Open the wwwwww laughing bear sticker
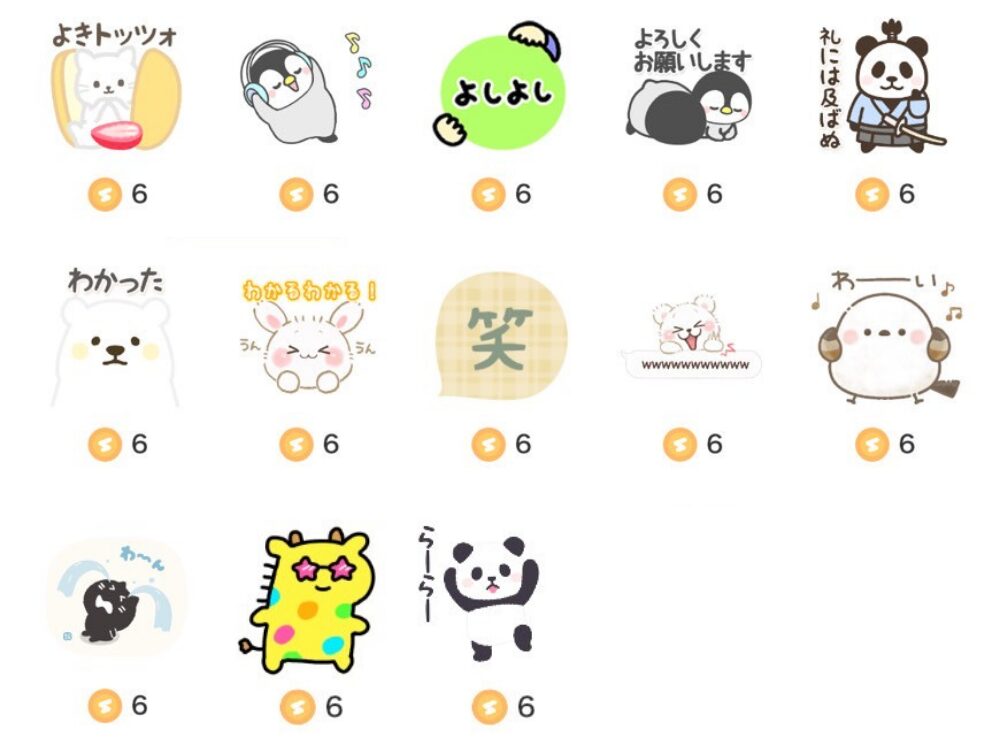 [x=692, y=337]
